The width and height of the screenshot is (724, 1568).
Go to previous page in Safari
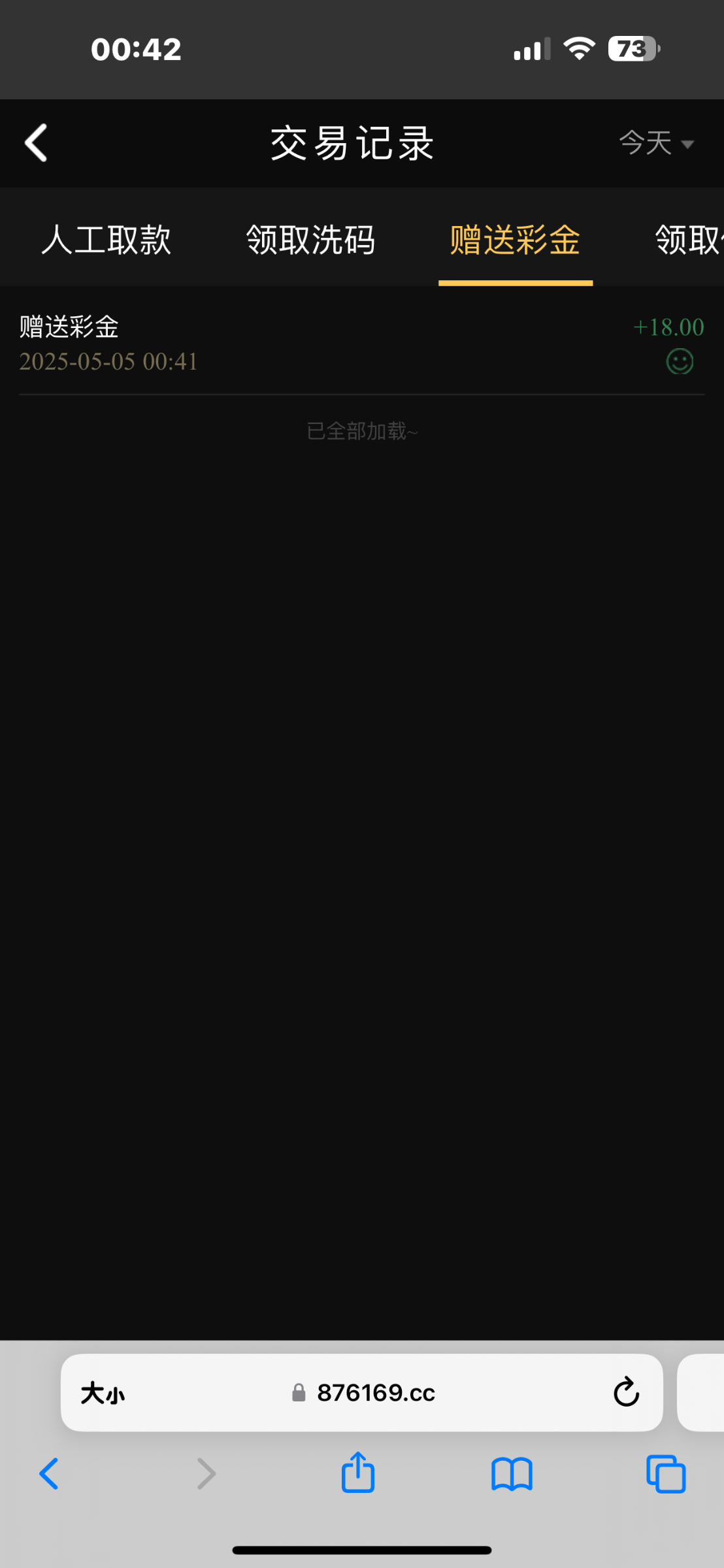[50, 1474]
